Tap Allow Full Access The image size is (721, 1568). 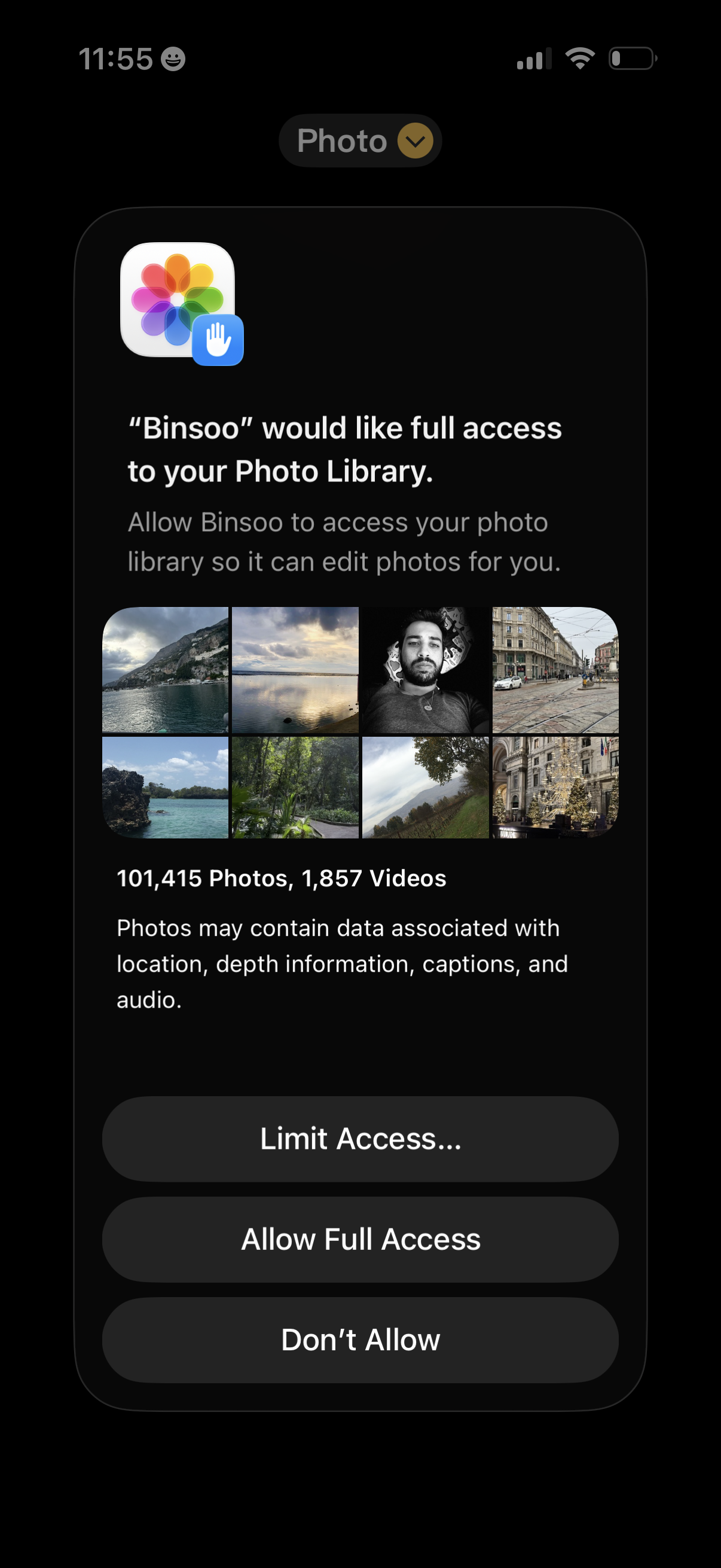360,1239
